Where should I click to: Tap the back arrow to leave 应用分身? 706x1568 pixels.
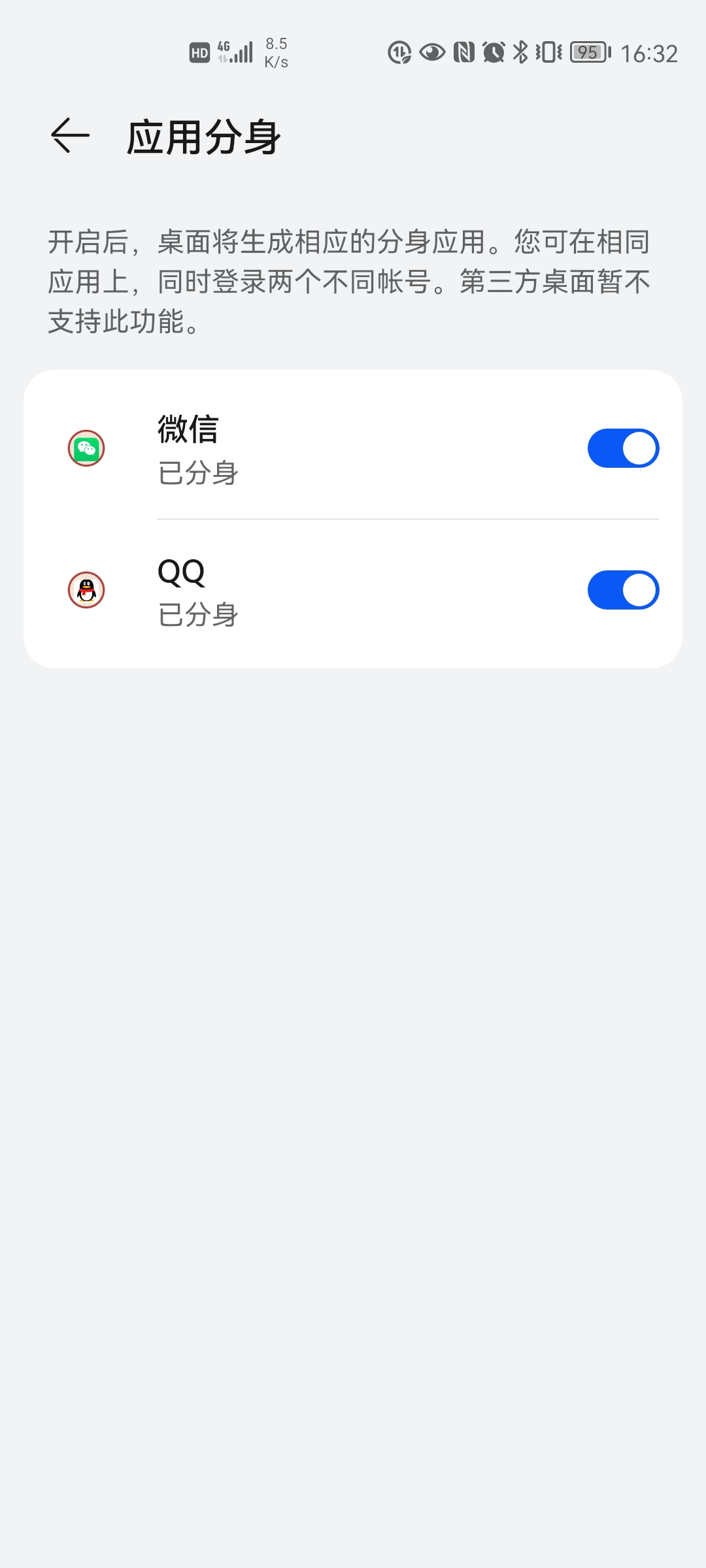(x=67, y=135)
